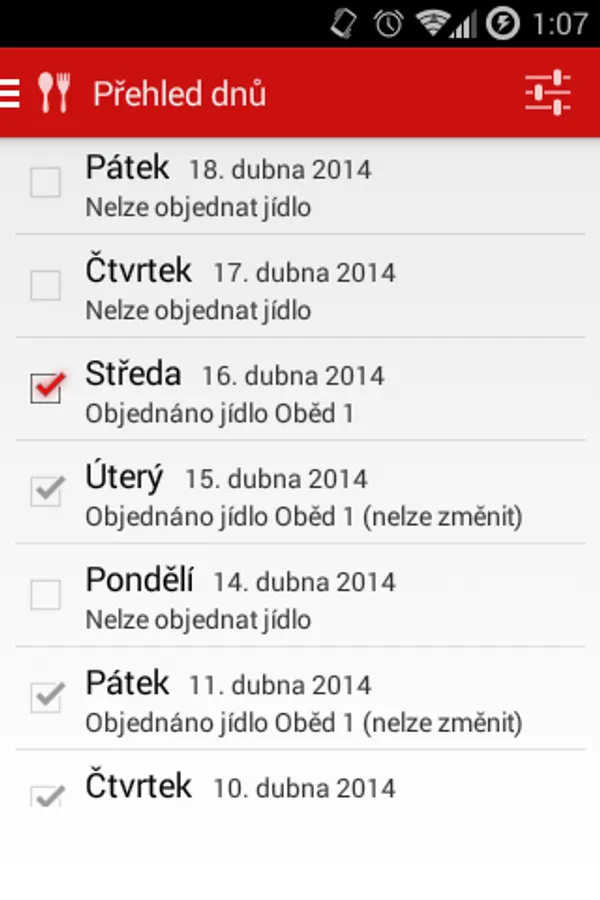
Task: Toggle the Pátek 11. dubna checkbox
Action: point(46,697)
